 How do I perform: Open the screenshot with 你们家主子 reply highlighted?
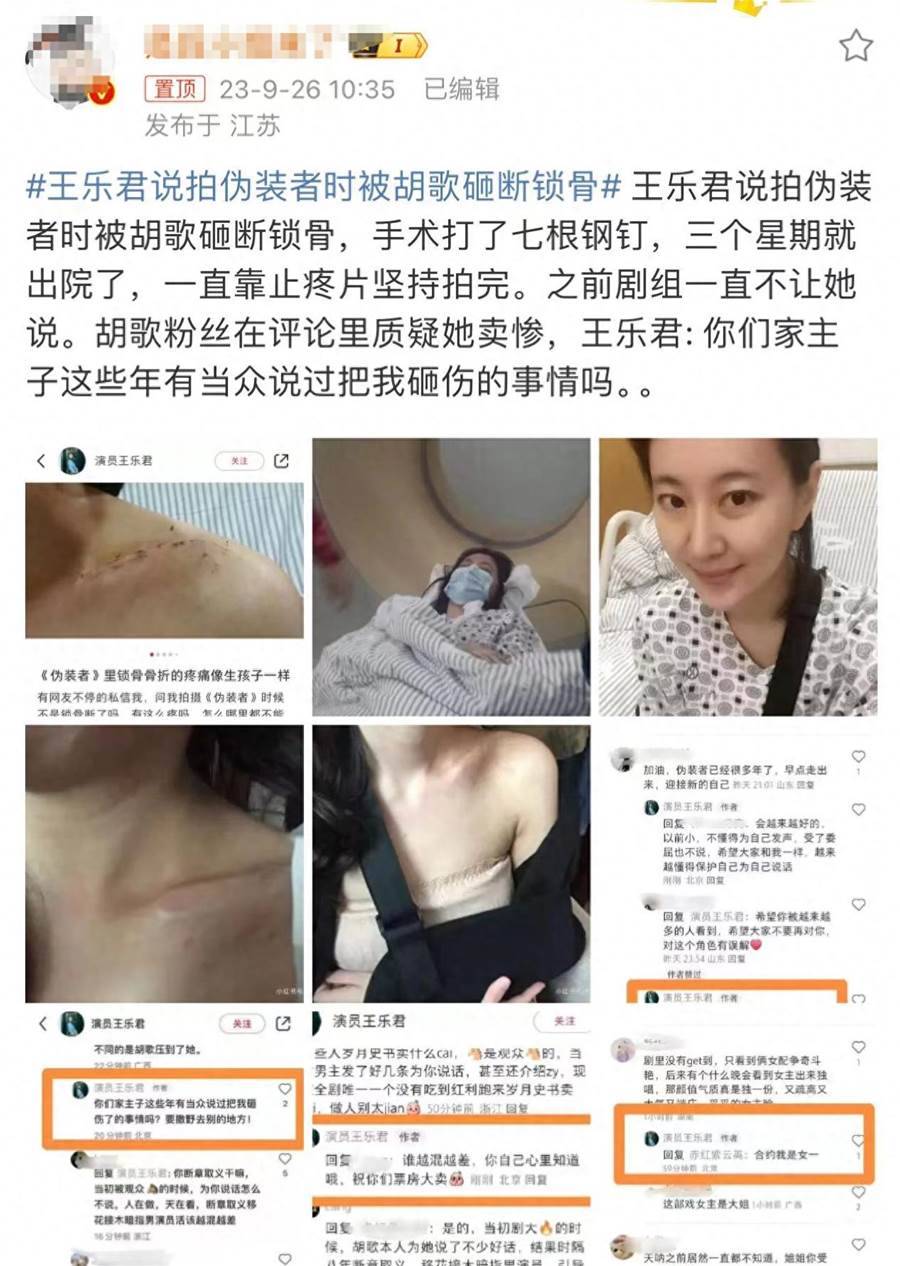tap(164, 1138)
